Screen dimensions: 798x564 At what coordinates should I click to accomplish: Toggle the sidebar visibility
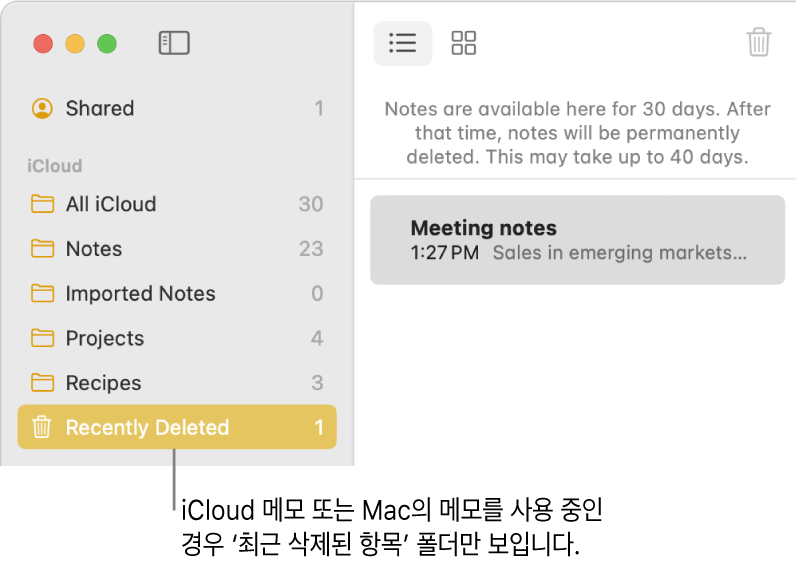coord(174,43)
